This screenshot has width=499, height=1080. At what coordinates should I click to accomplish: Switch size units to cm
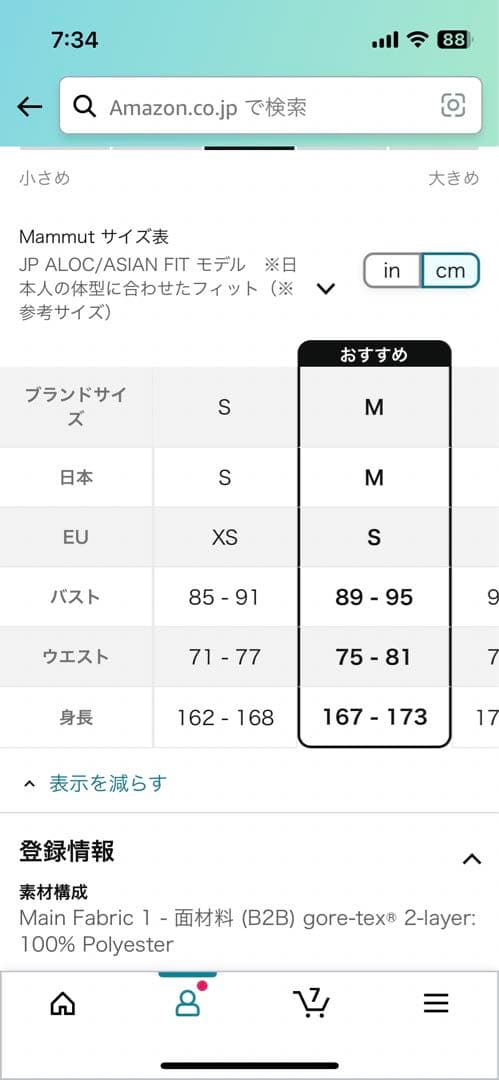pyautogui.click(x=450, y=271)
